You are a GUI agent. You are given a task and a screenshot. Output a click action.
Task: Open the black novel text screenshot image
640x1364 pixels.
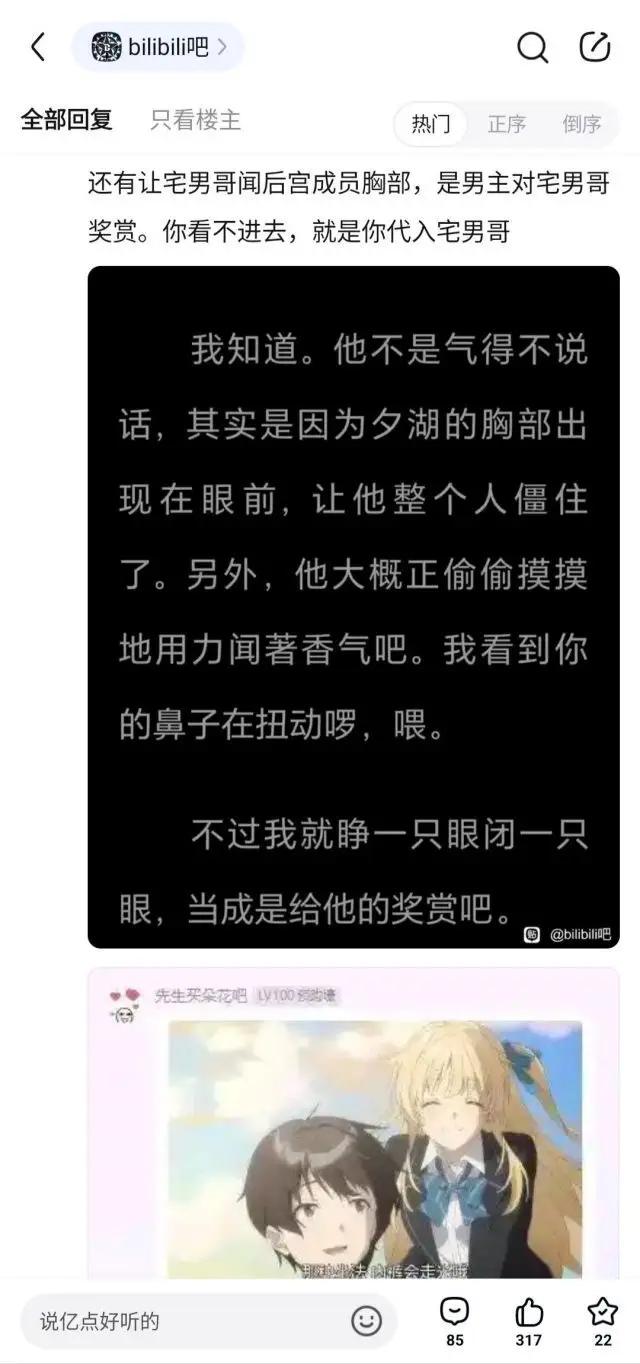(353, 606)
